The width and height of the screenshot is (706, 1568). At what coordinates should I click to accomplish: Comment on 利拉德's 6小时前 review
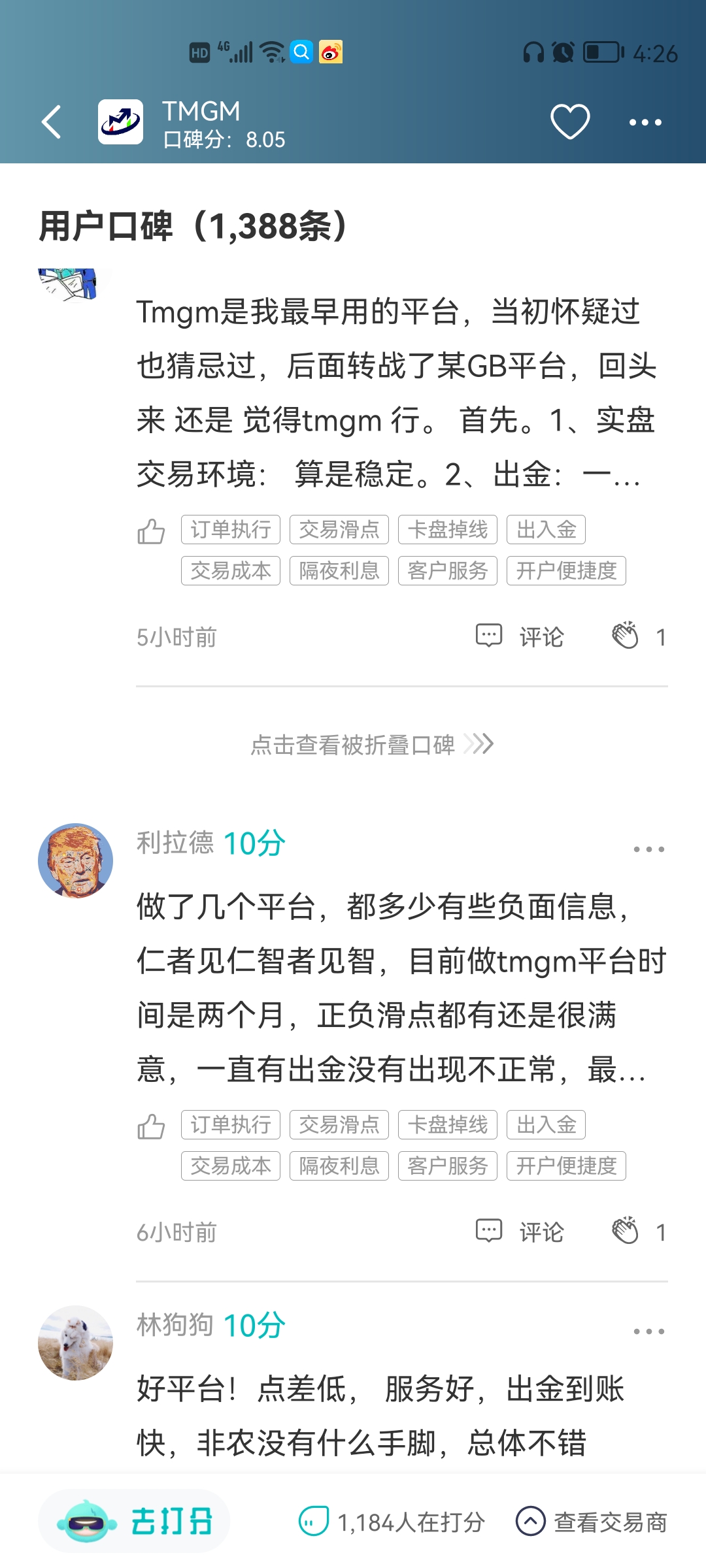pos(520,1232)
